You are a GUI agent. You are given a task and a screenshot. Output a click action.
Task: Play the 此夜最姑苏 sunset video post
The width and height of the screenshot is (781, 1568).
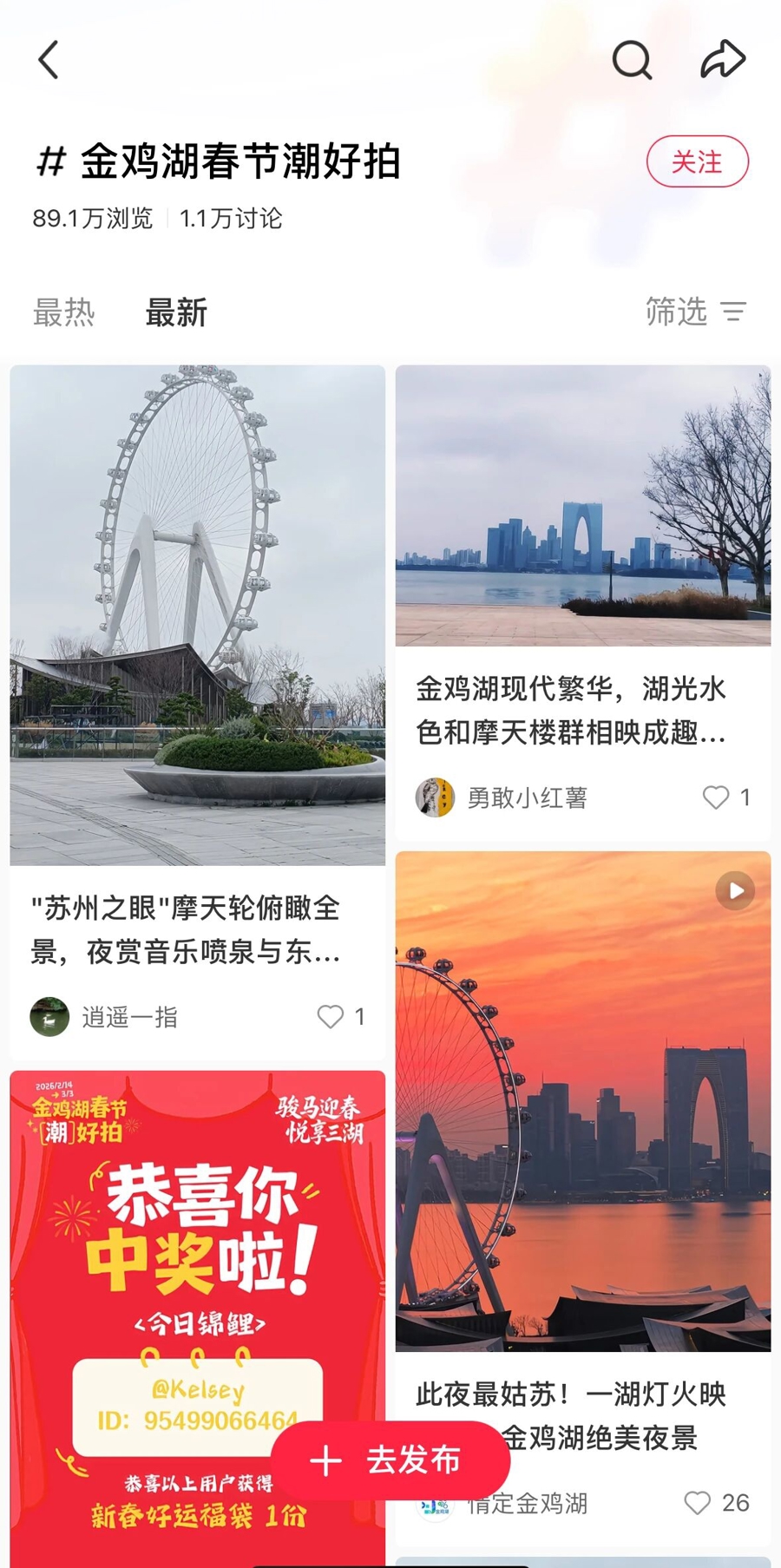click(x=582, y=1100)
